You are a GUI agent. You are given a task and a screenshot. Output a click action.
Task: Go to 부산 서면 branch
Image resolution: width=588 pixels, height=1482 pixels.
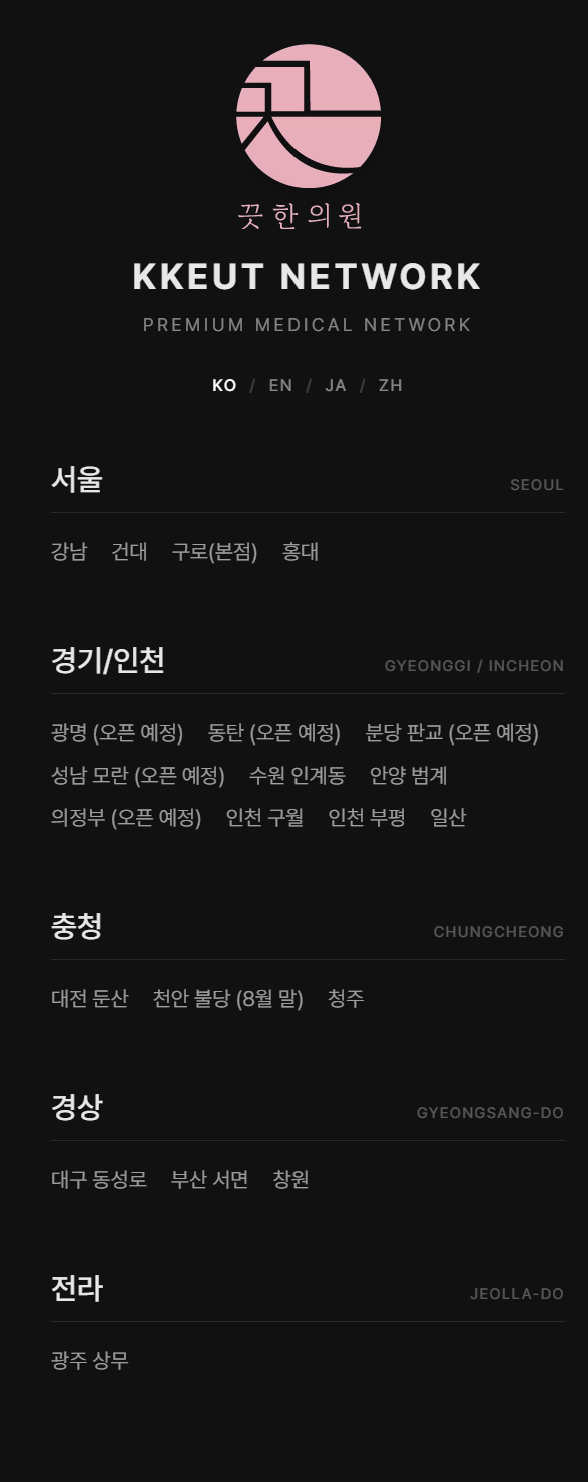(209, 1180)
